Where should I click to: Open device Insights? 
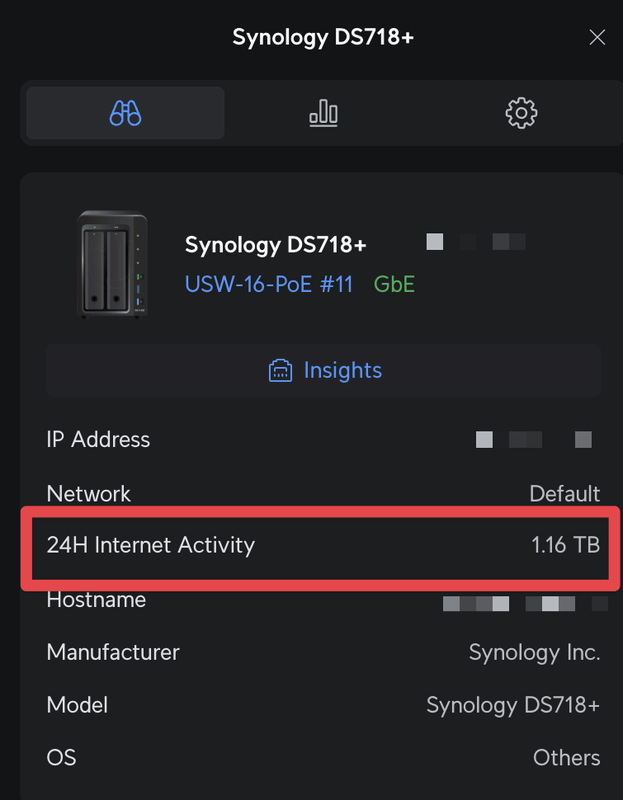324,370
